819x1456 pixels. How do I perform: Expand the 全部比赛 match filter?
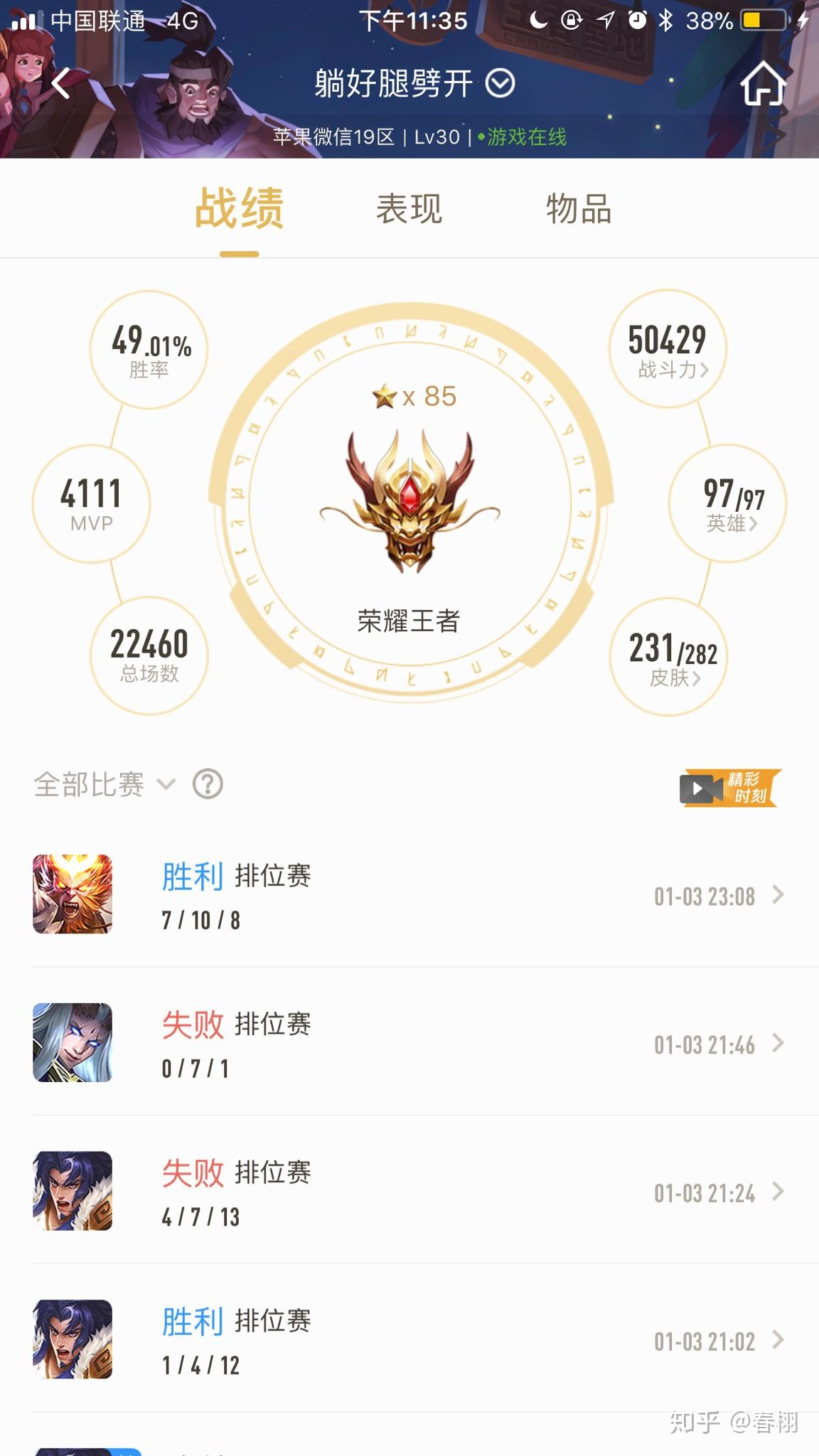[104, 785]
